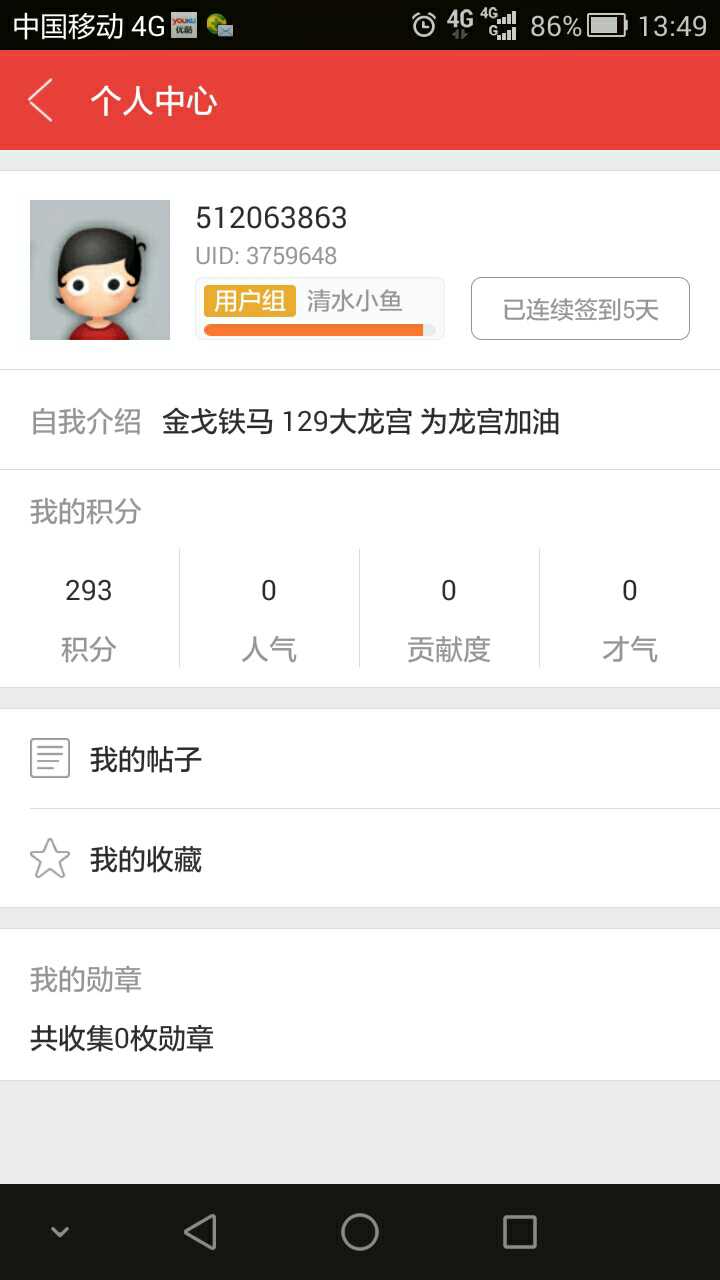Viewport: 720px width, 1280px height.
Task: Go back from 个人中心
Action: (x=40, y=100)
